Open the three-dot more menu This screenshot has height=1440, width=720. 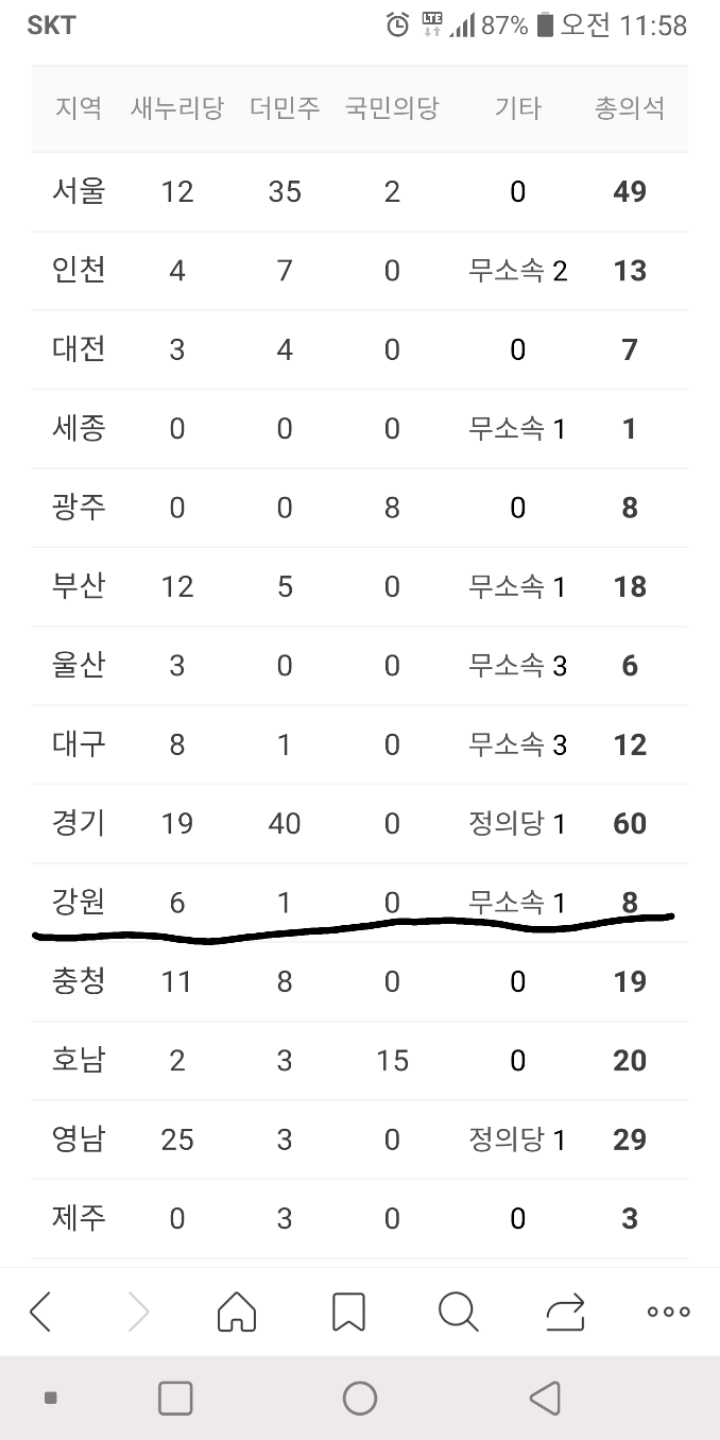point(669,1312)
